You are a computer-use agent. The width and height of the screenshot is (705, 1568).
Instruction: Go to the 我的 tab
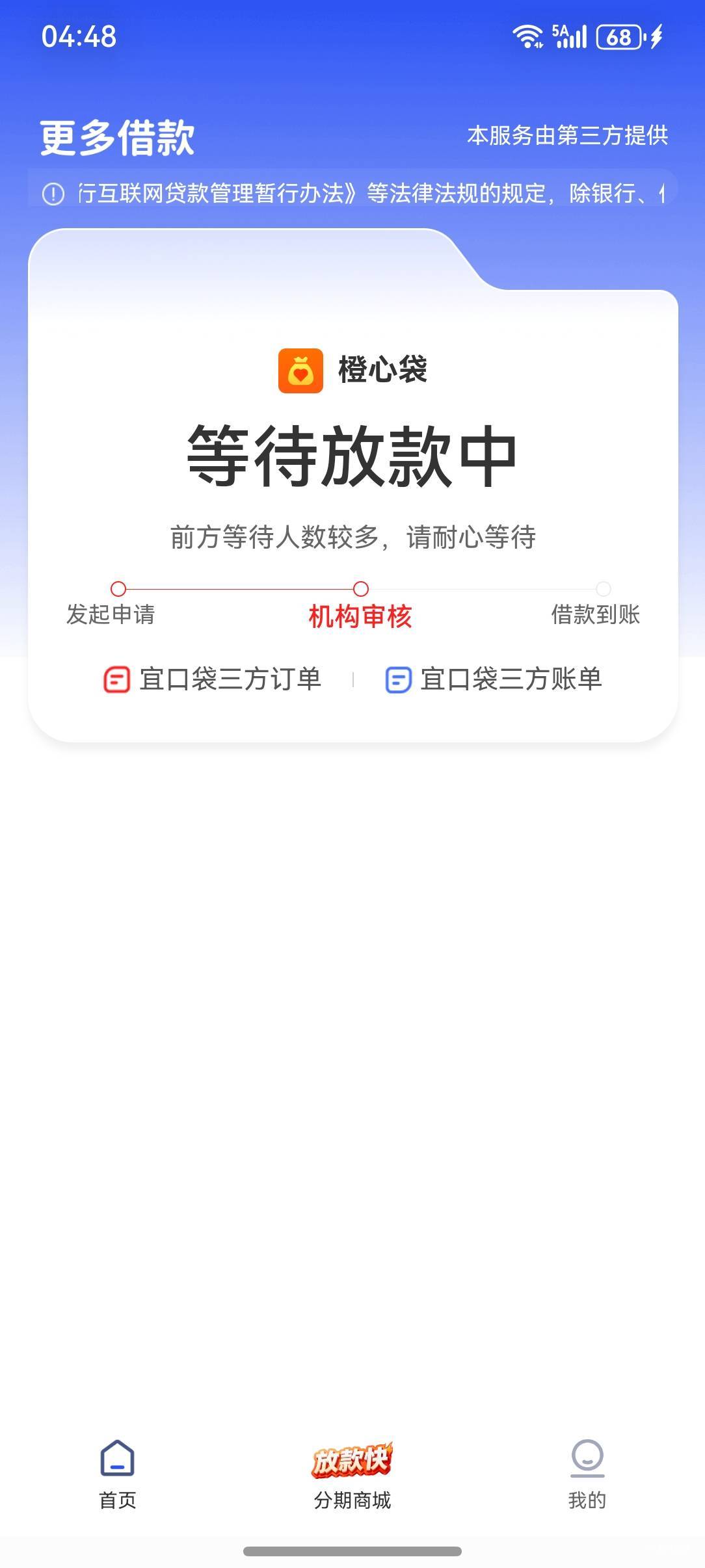(x=587, y=1472)
